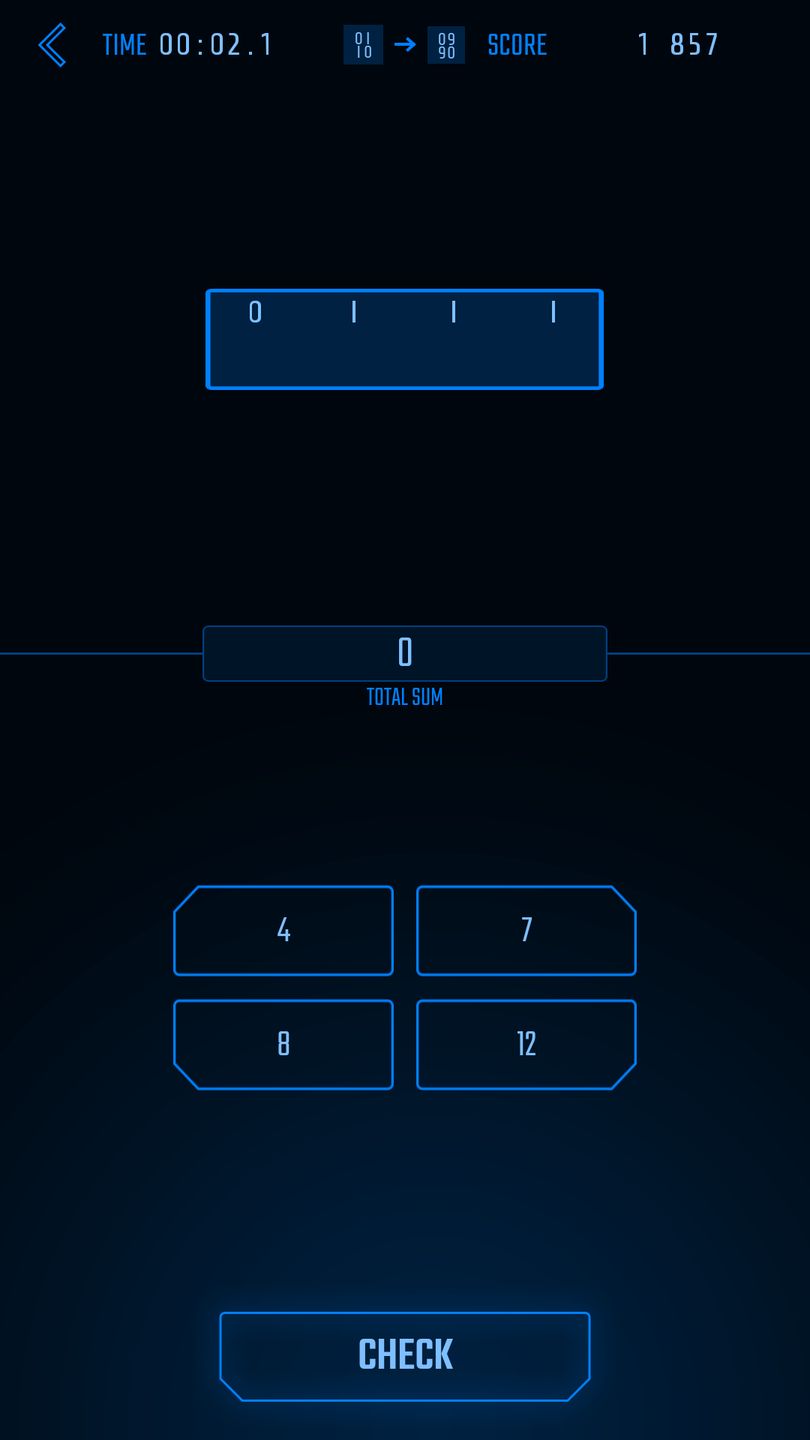Viewport: 810px width, 1440px height.
Task: Choose answer 4
Action: 283,931
